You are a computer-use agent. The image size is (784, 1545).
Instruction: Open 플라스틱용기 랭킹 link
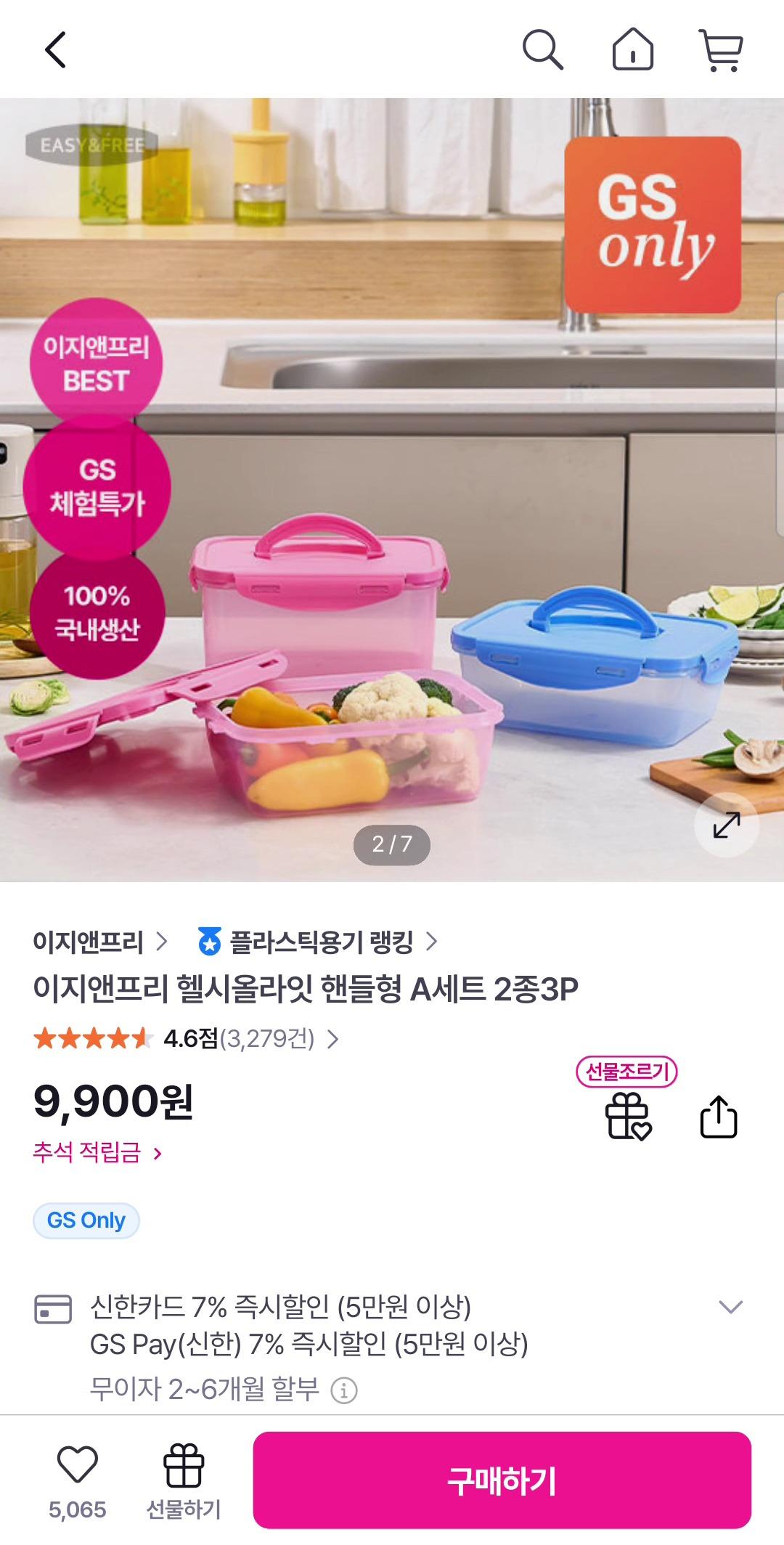318,942
